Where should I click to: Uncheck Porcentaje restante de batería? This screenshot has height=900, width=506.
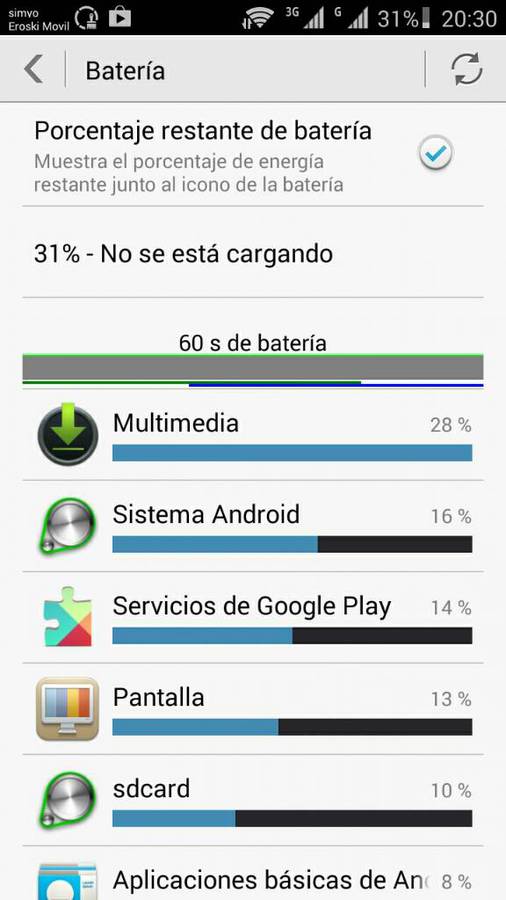click(435, 153)
